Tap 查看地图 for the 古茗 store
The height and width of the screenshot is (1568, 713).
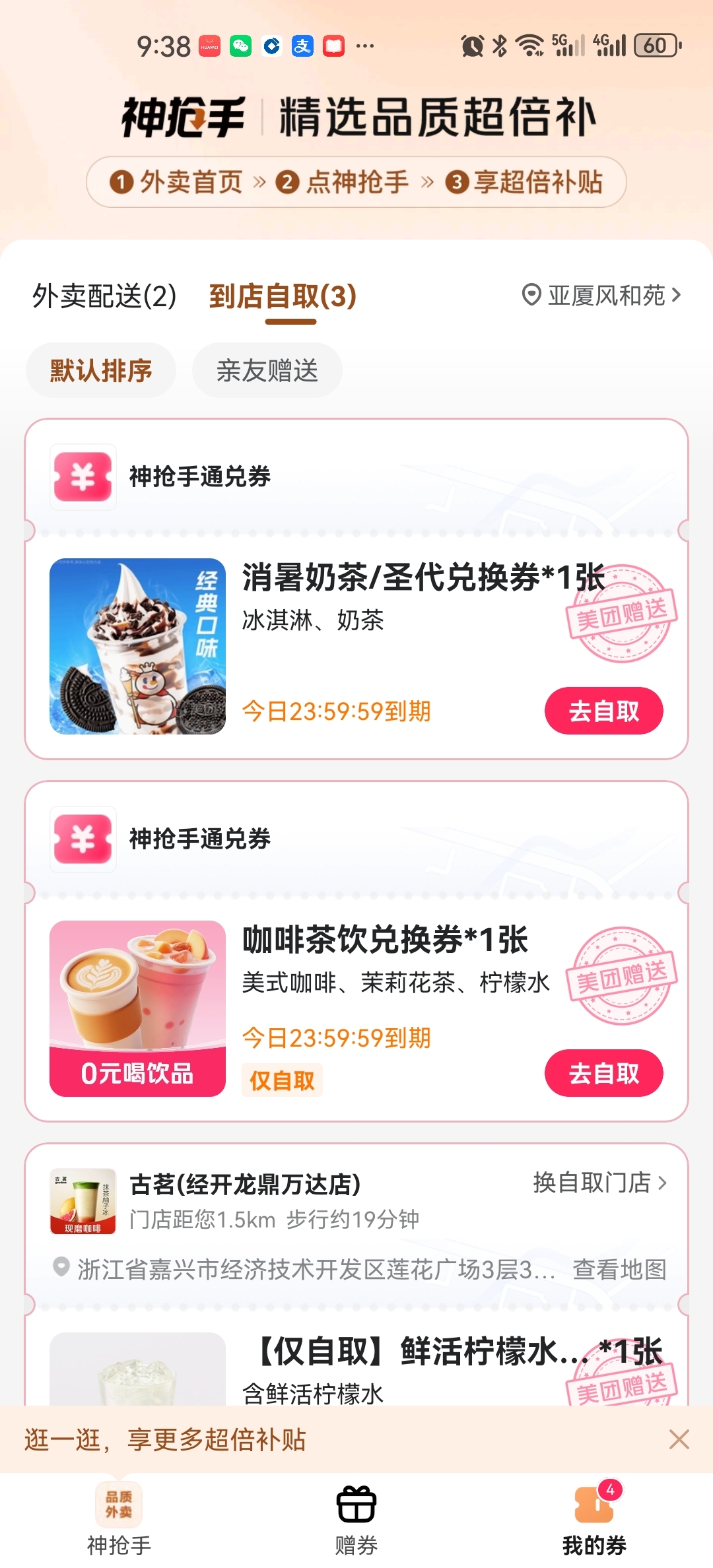click(x=619, y=1269)
